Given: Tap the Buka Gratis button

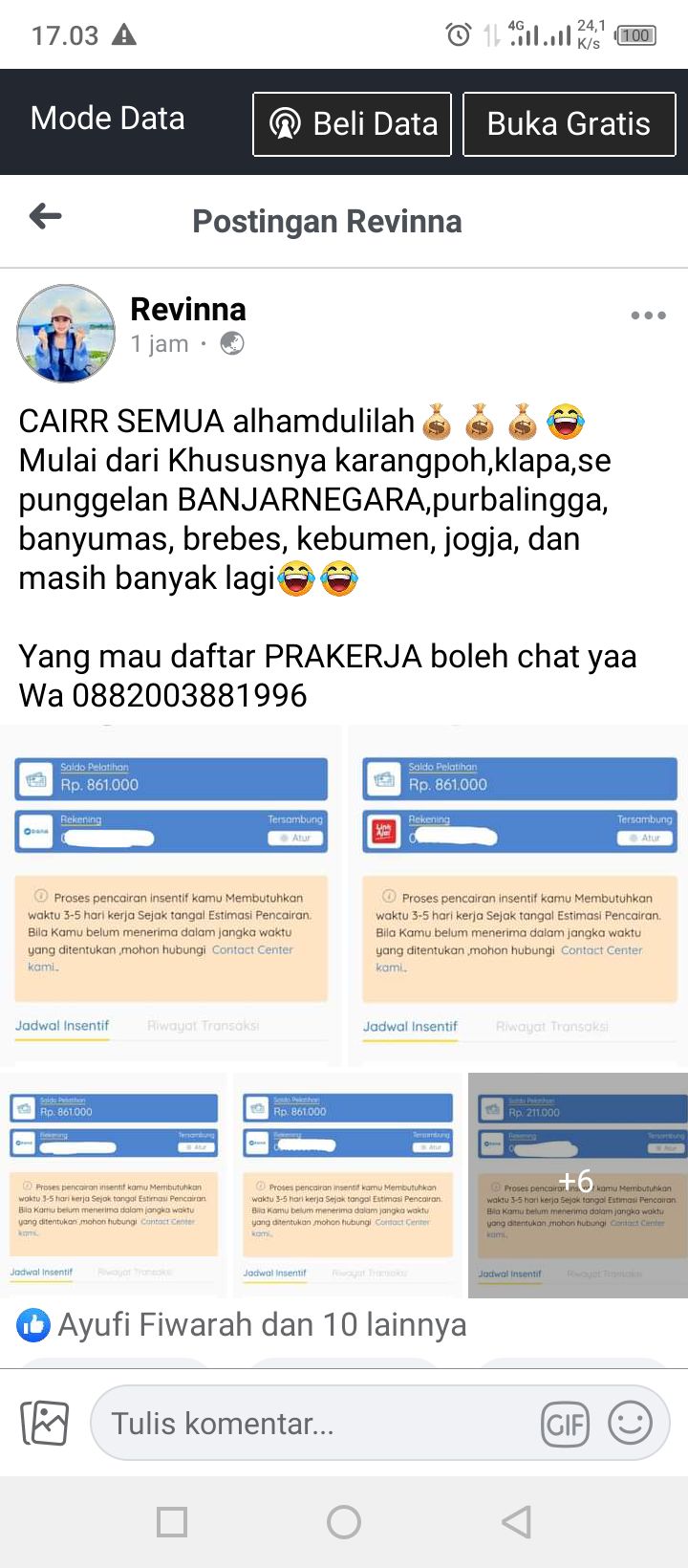Looking at the screenshot, I should pos(569,124).
